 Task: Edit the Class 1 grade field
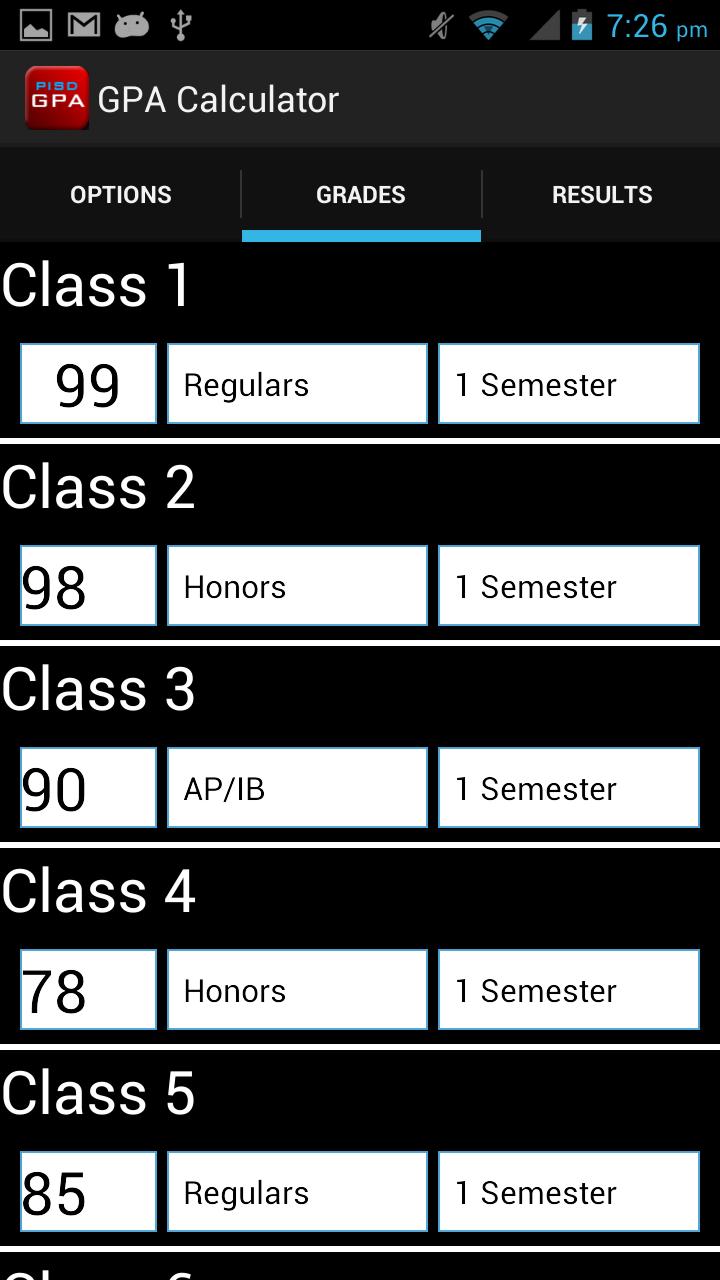88,384
